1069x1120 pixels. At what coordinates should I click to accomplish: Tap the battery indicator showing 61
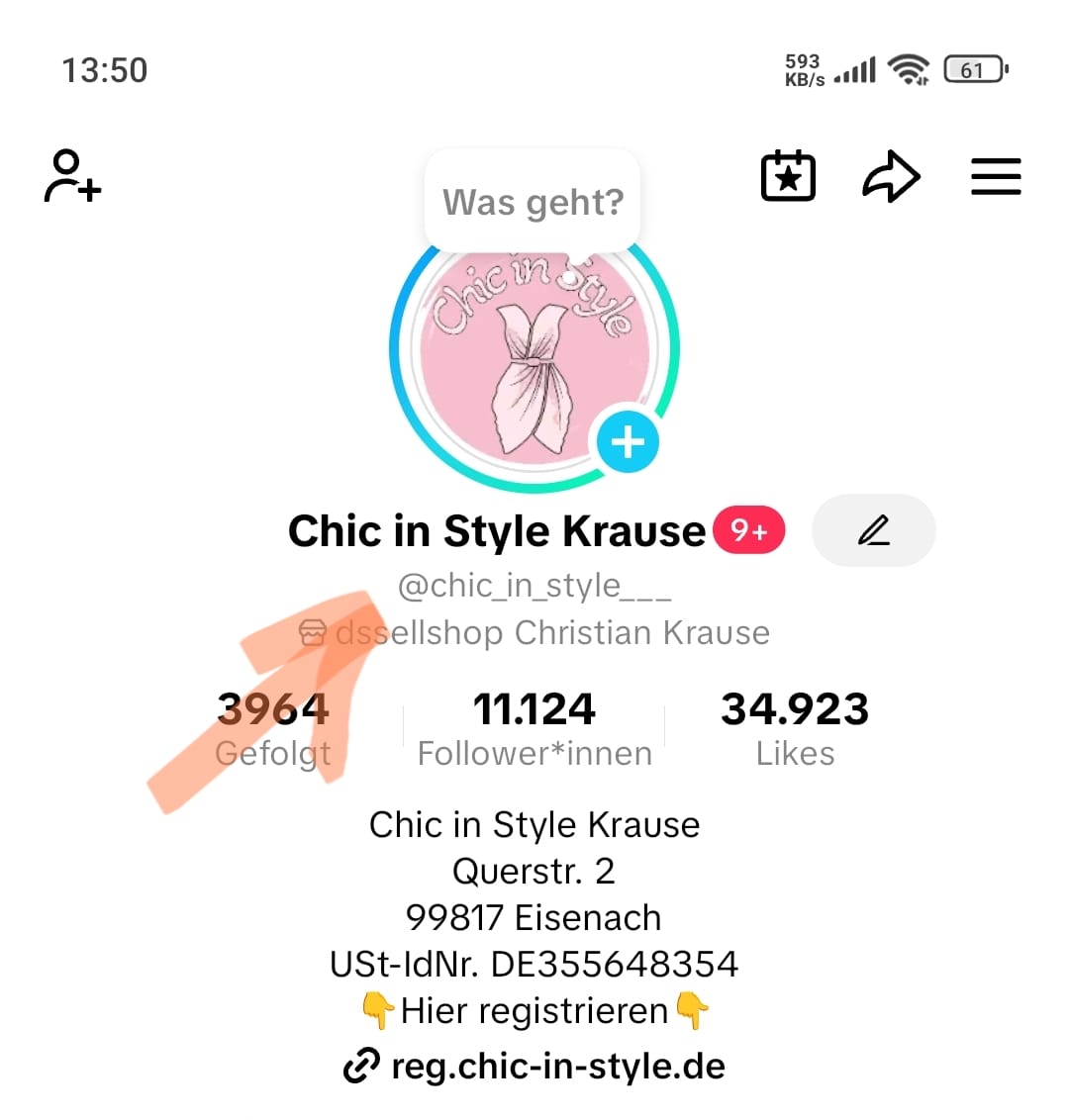(974, 67)
